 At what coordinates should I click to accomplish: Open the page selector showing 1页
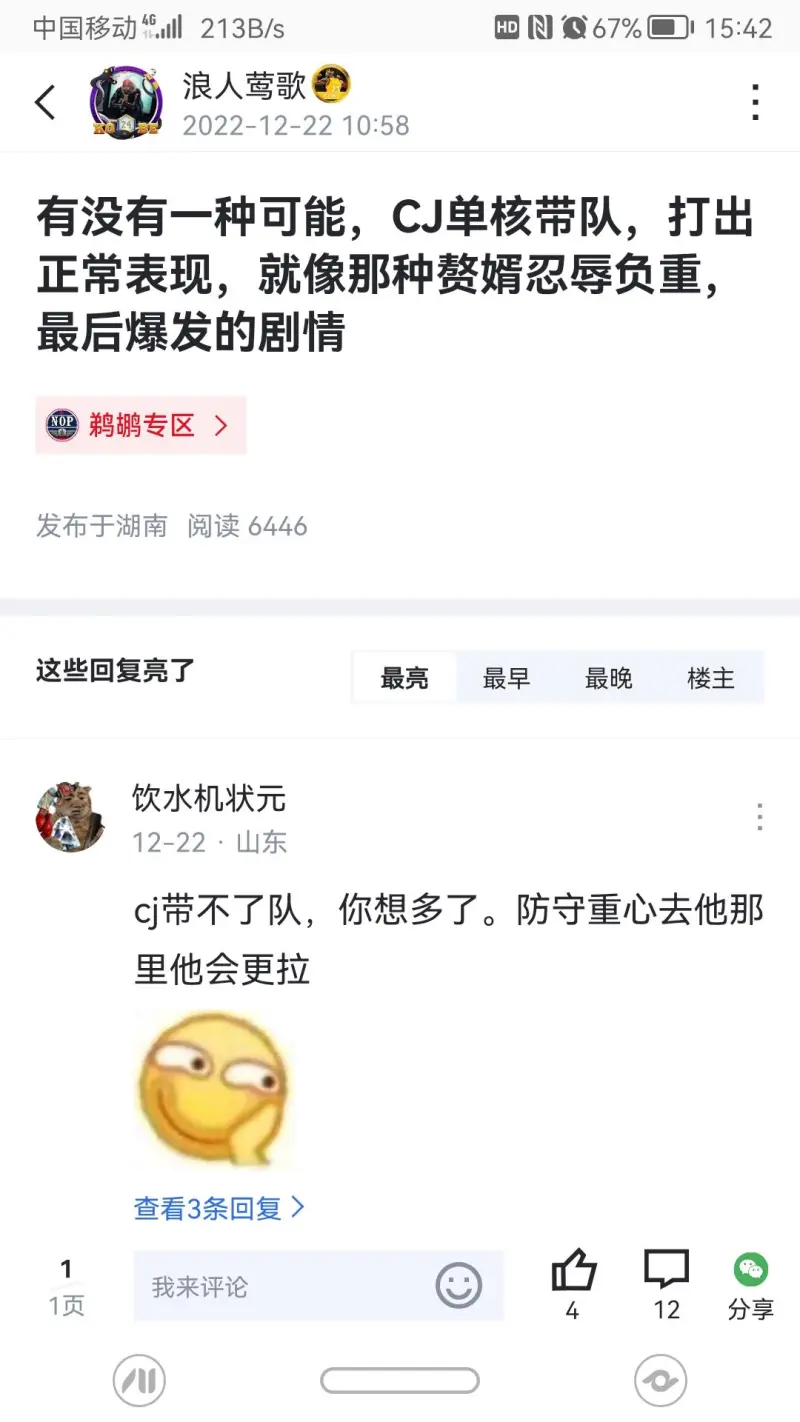[67, 1287]
